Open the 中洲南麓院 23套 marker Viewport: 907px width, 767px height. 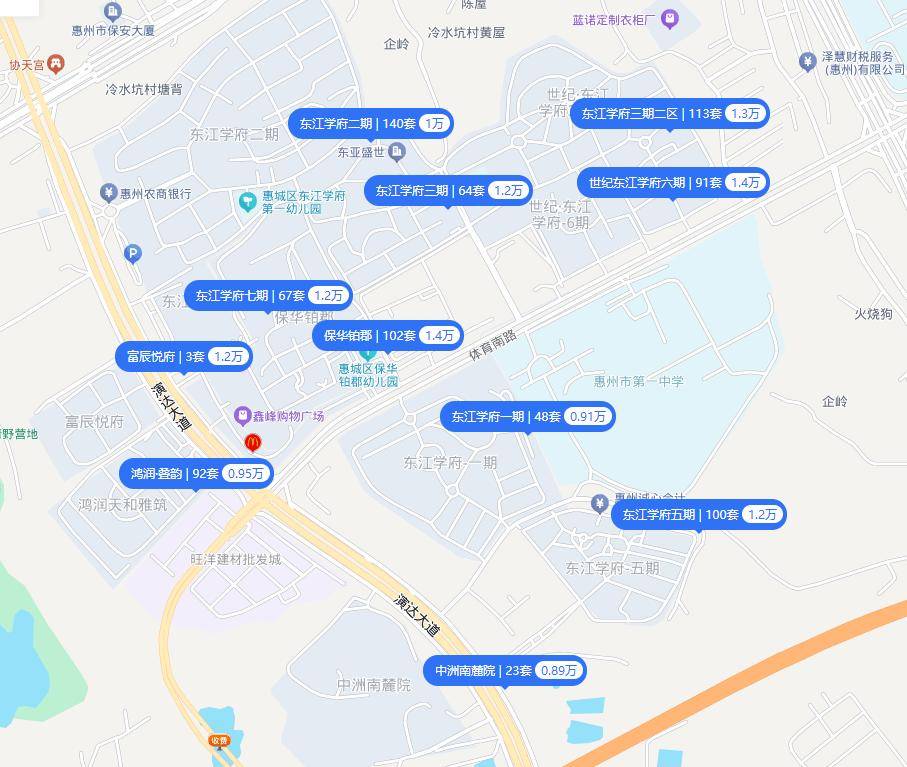(x=505, y=670)
